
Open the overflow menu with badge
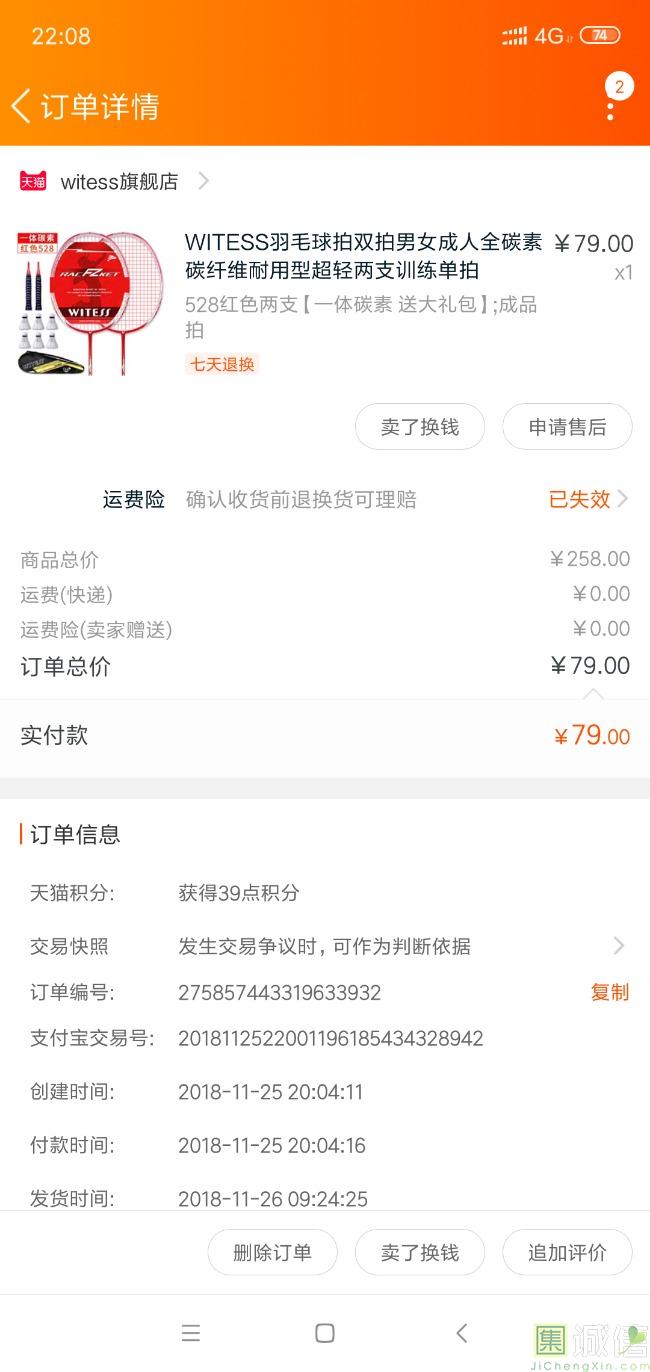point(611,100)
